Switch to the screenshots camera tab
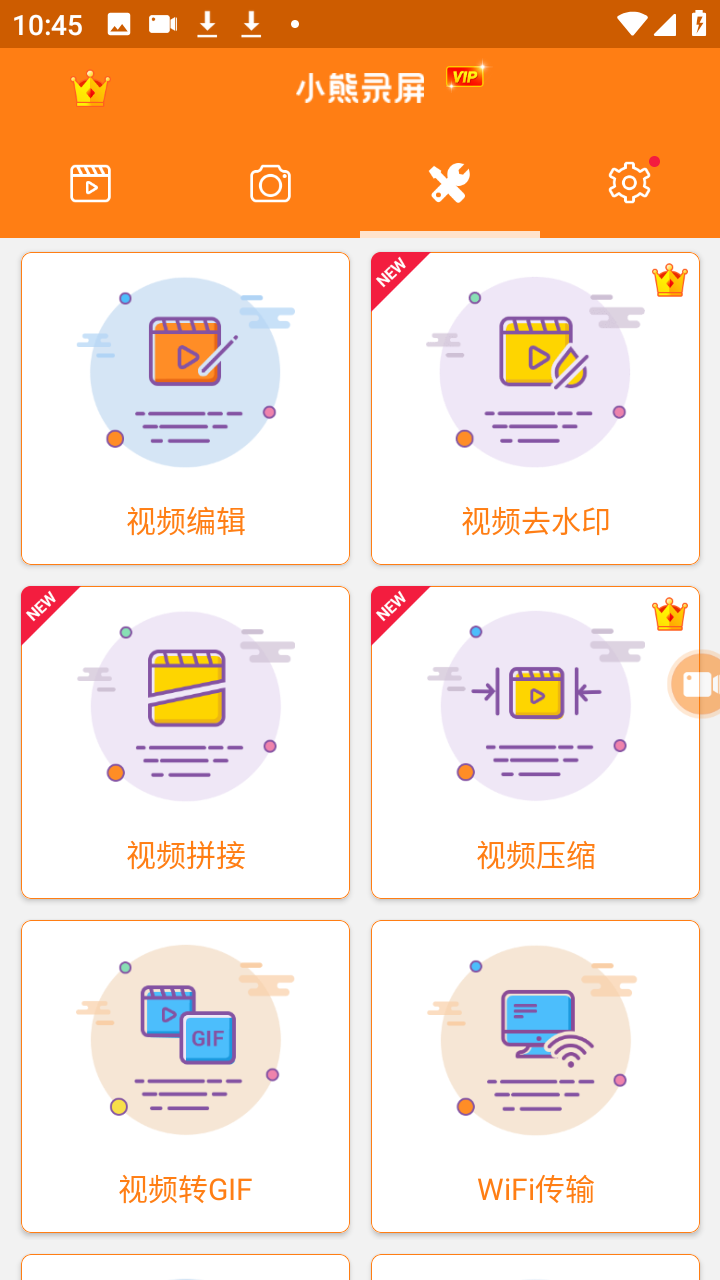Viewport: 720px width, 1280px height. (270, 184)
